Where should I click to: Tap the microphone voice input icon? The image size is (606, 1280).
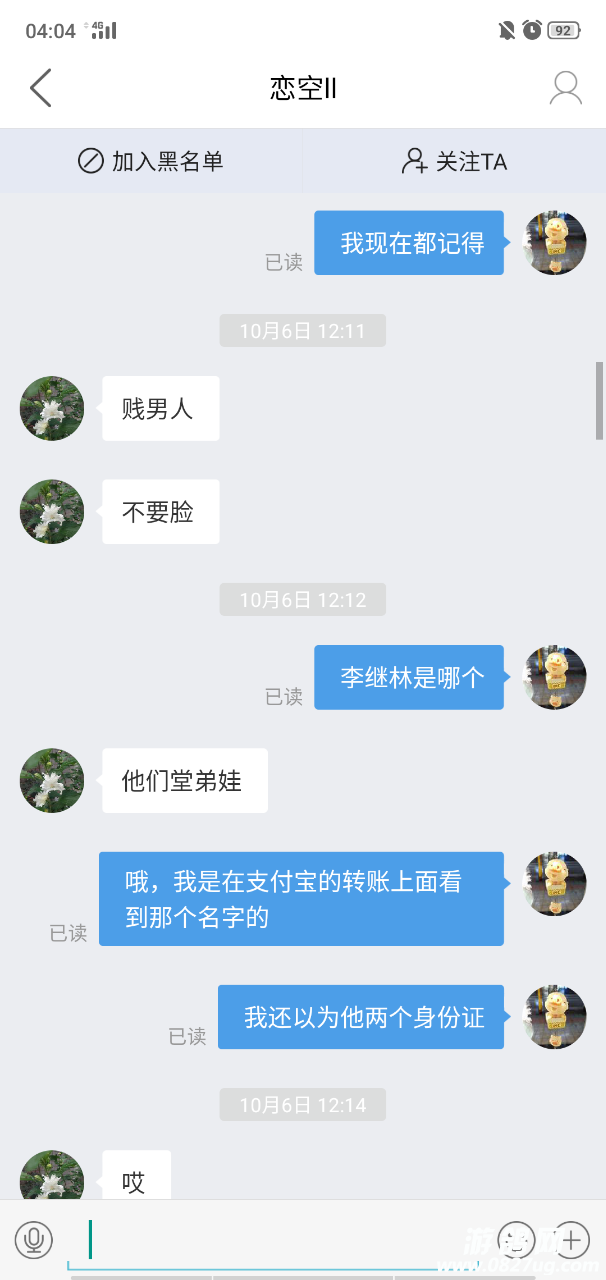click(34, 1240)
